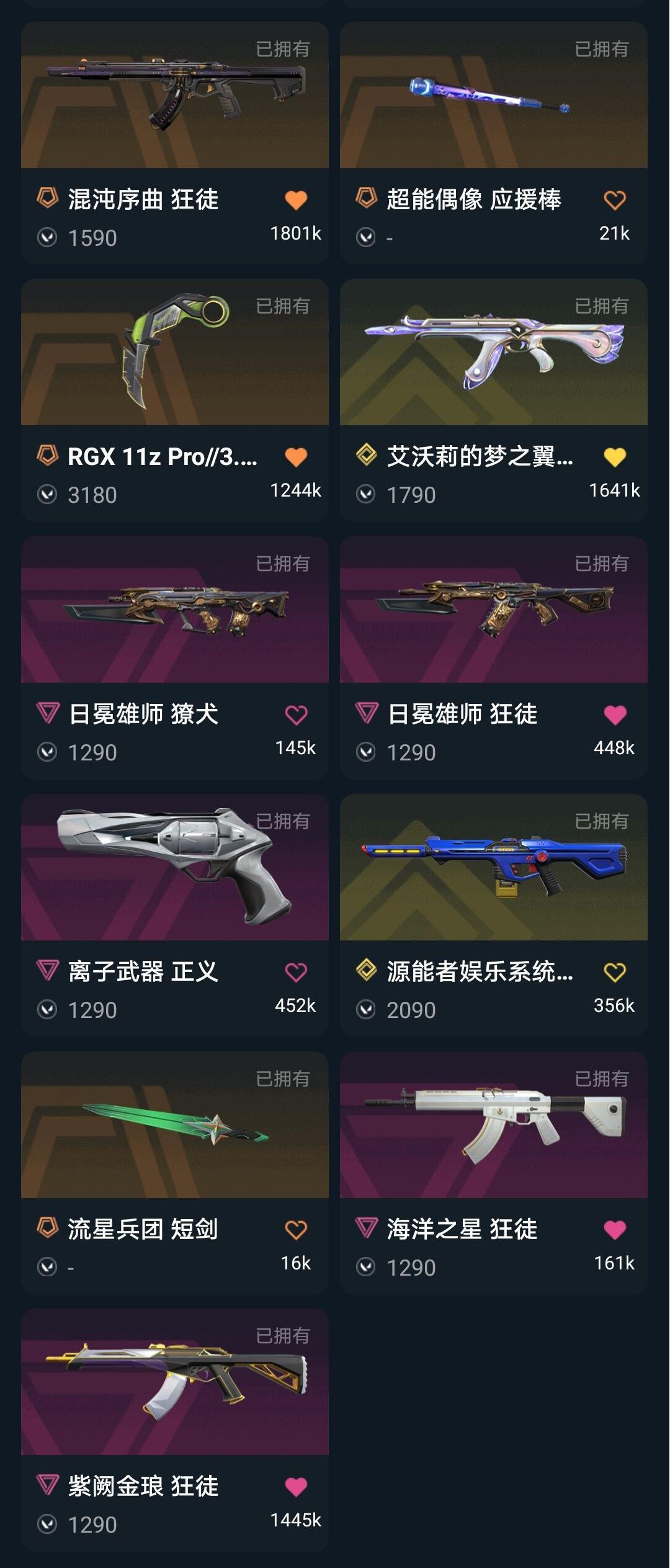Unlike the 艾沃莉的梦之翼 skin
Screen dimensions: 670x1568
tap(614, 457)
